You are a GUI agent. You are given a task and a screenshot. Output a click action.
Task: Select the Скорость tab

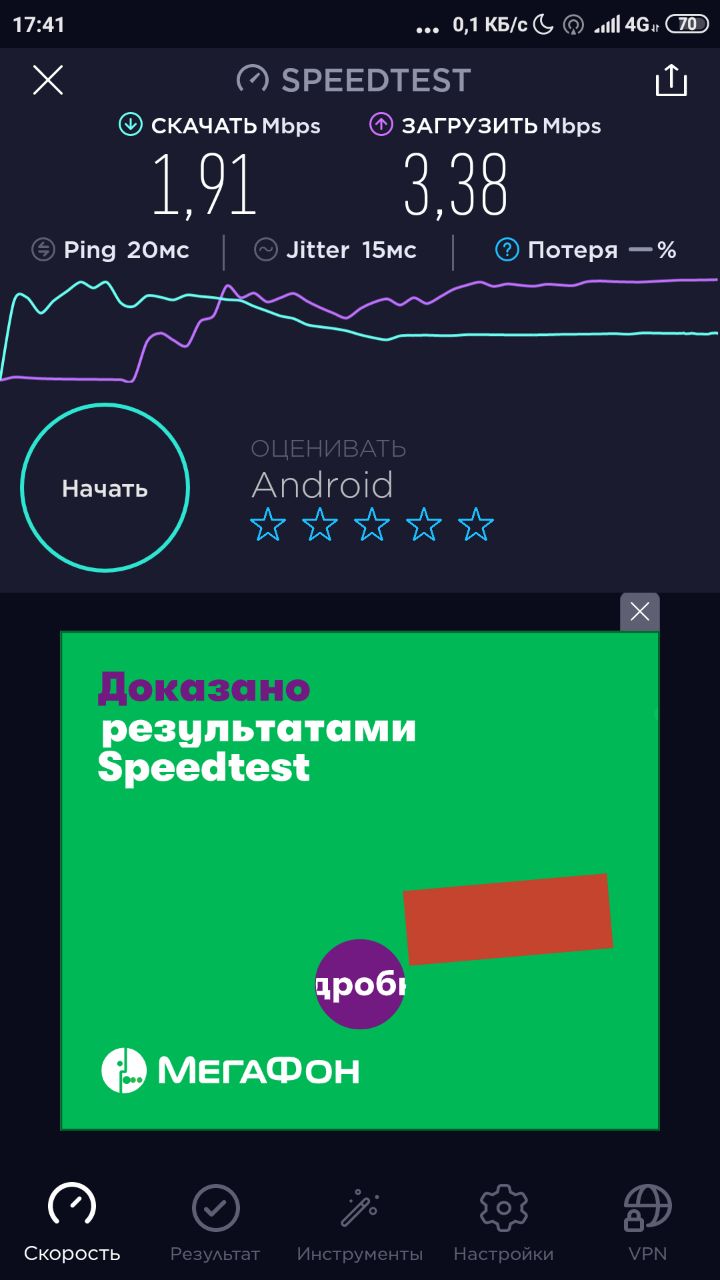click(72, 1222)
